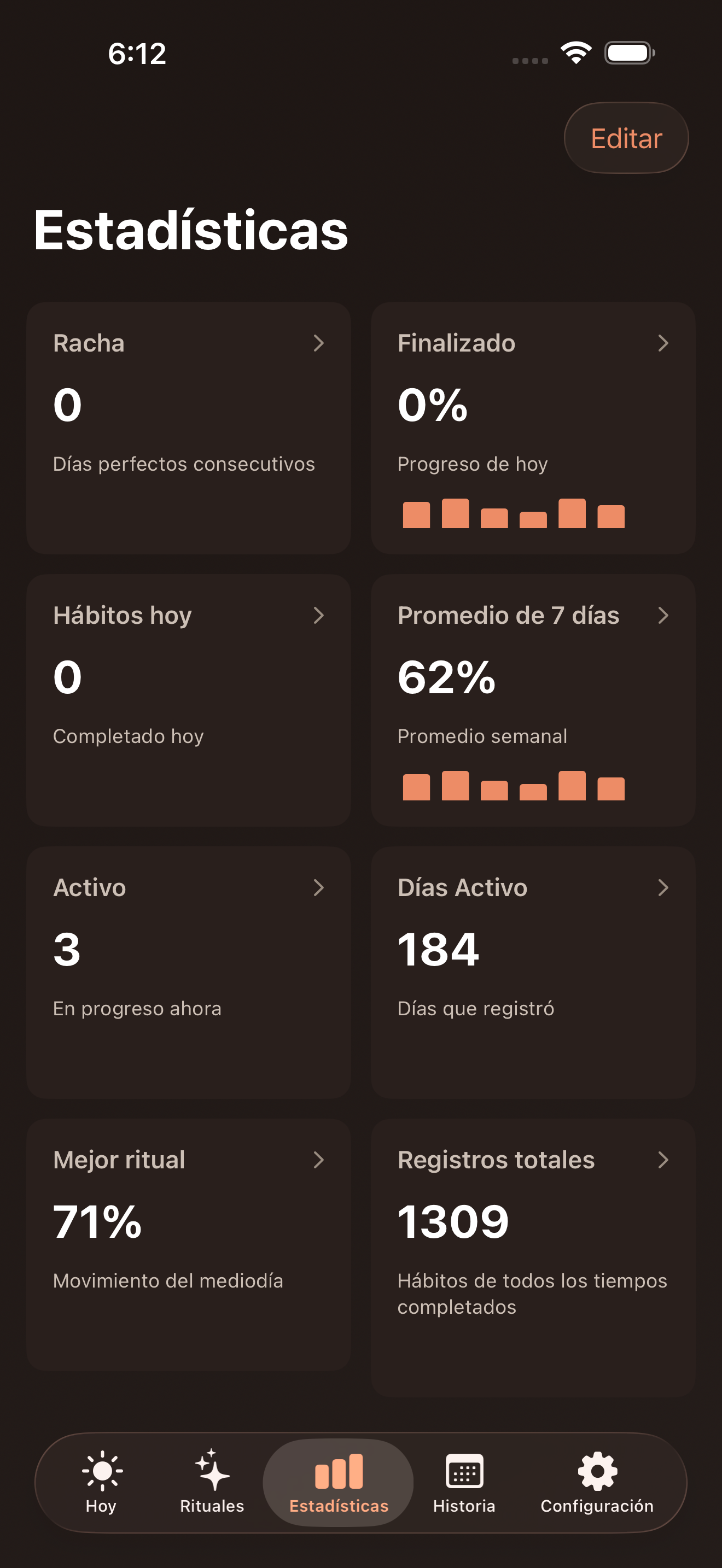
Task: Open Registros totales card
Action: point(533,1256)
